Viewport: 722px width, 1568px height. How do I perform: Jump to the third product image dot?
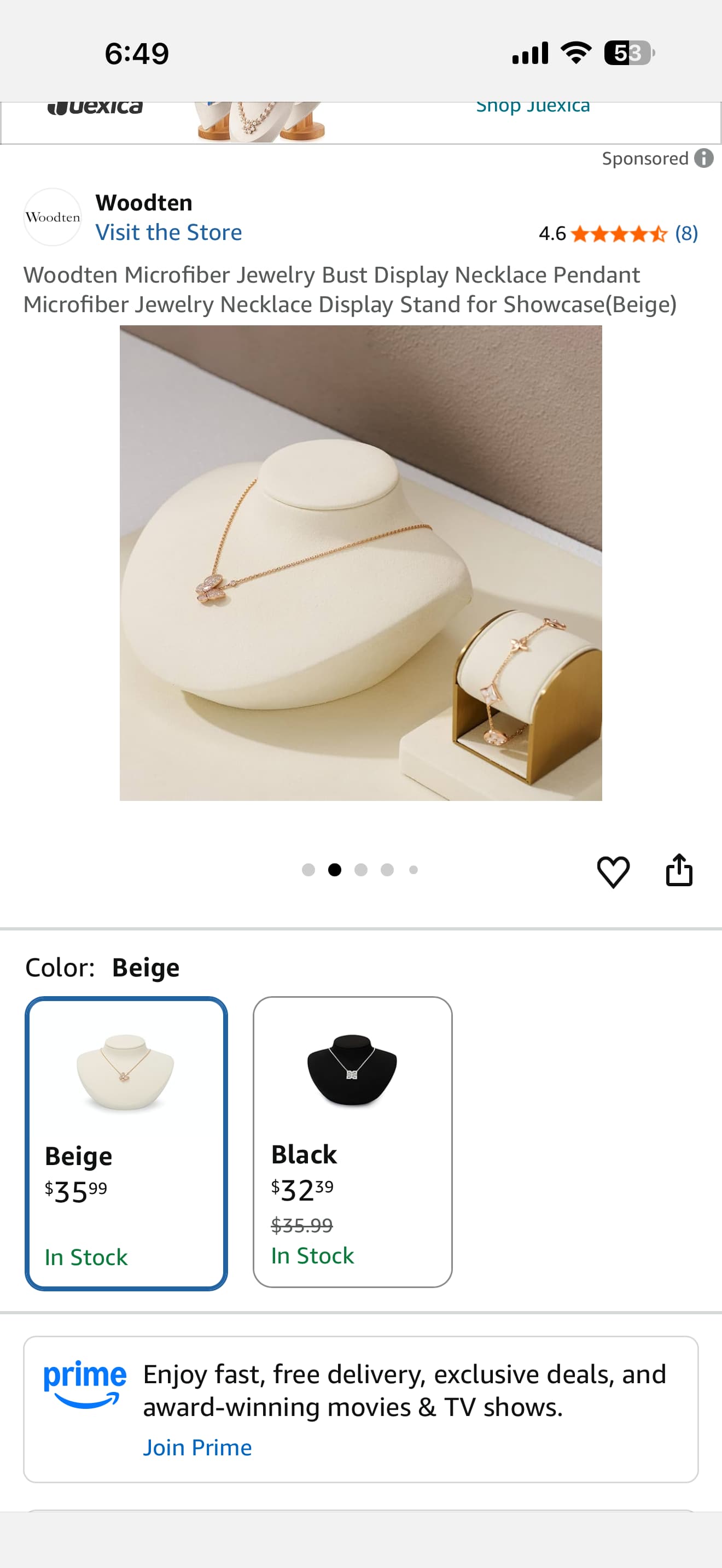[360, 870]
